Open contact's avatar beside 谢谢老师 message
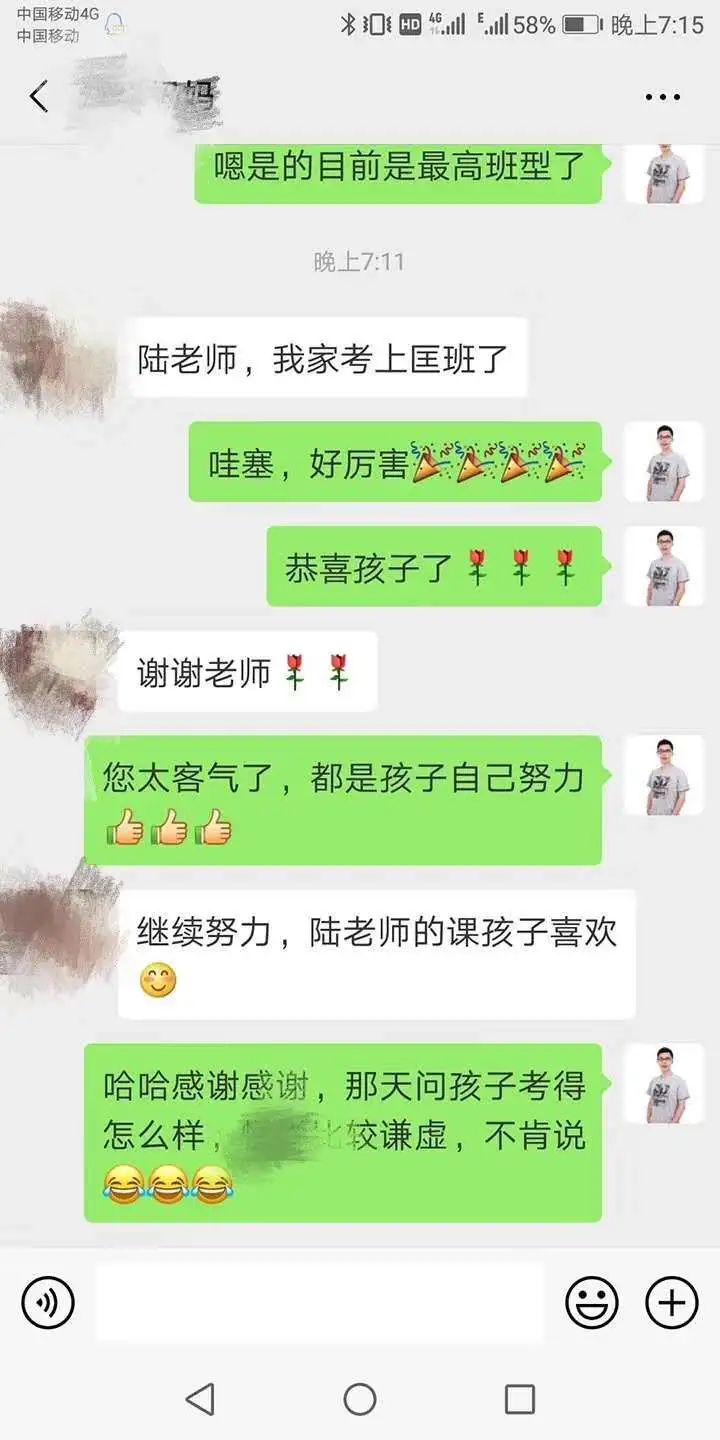 55,667
